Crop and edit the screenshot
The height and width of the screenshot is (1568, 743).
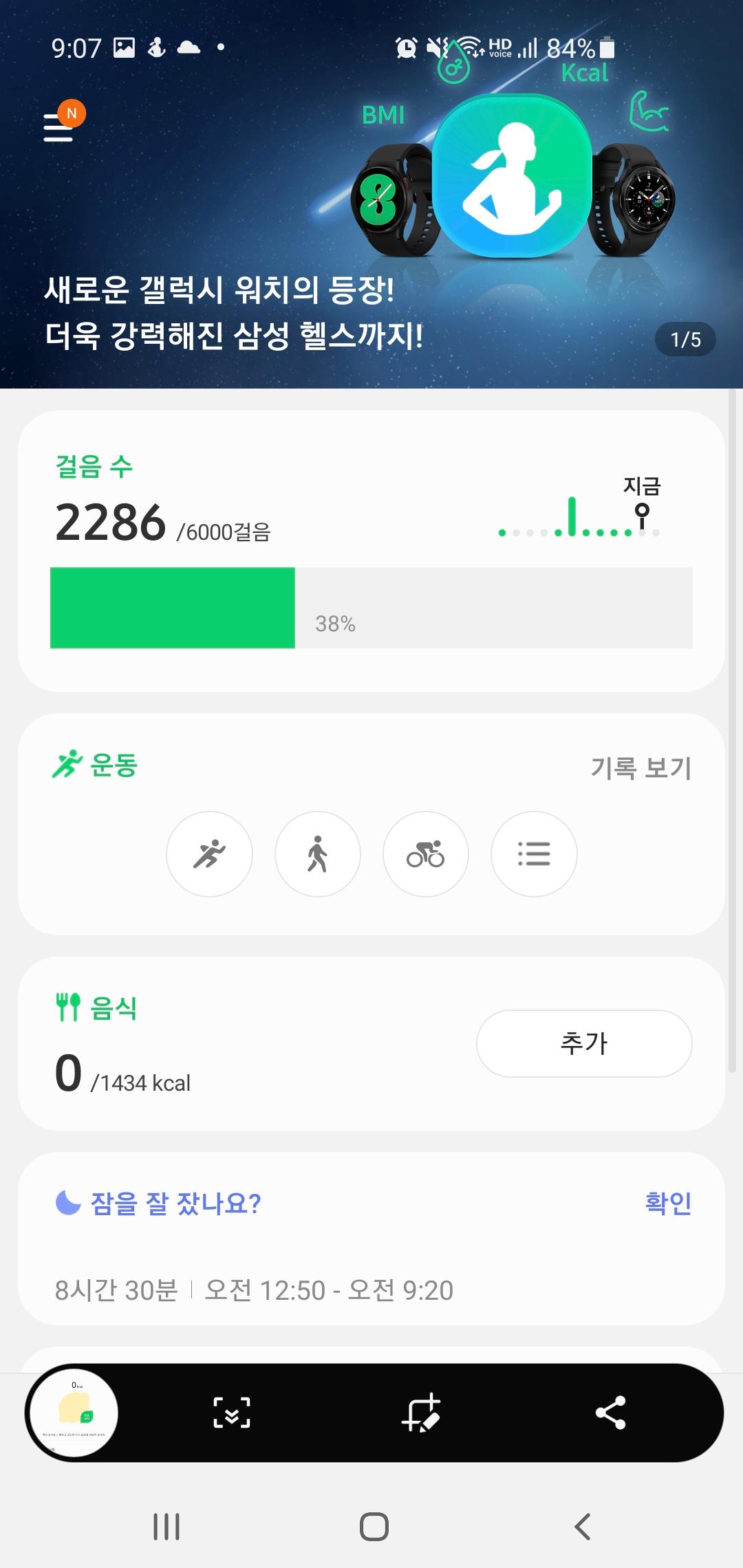(421, 1413)
